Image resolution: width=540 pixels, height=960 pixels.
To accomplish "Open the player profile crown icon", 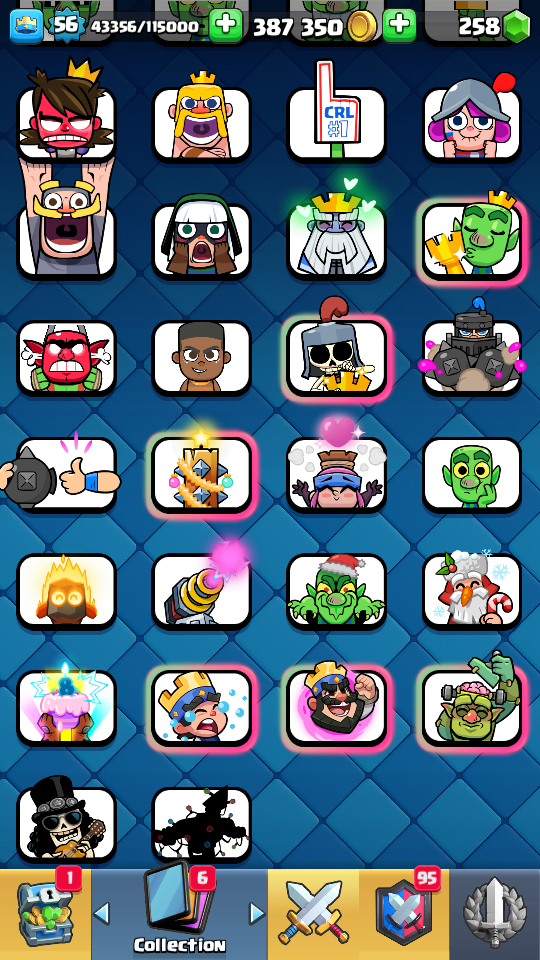I will 26,26.
